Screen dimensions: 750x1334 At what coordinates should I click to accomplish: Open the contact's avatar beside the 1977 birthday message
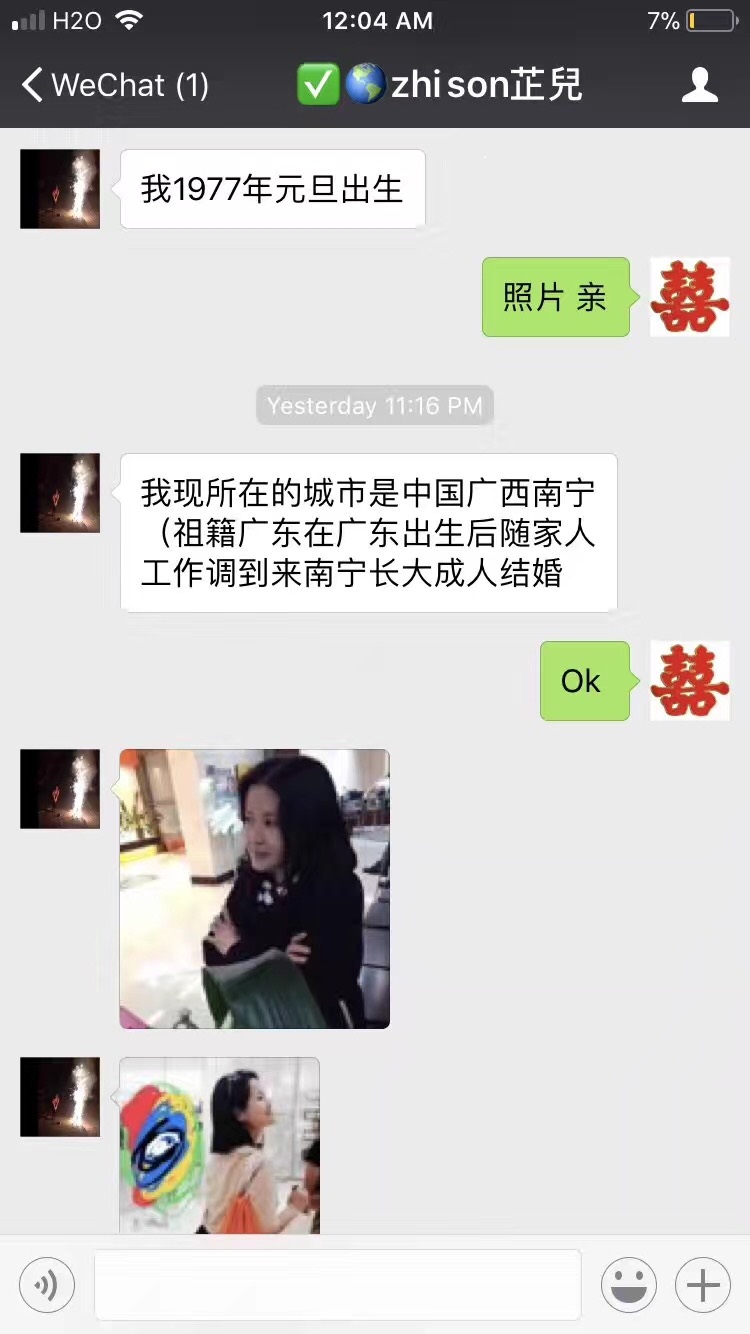[60, 189]
